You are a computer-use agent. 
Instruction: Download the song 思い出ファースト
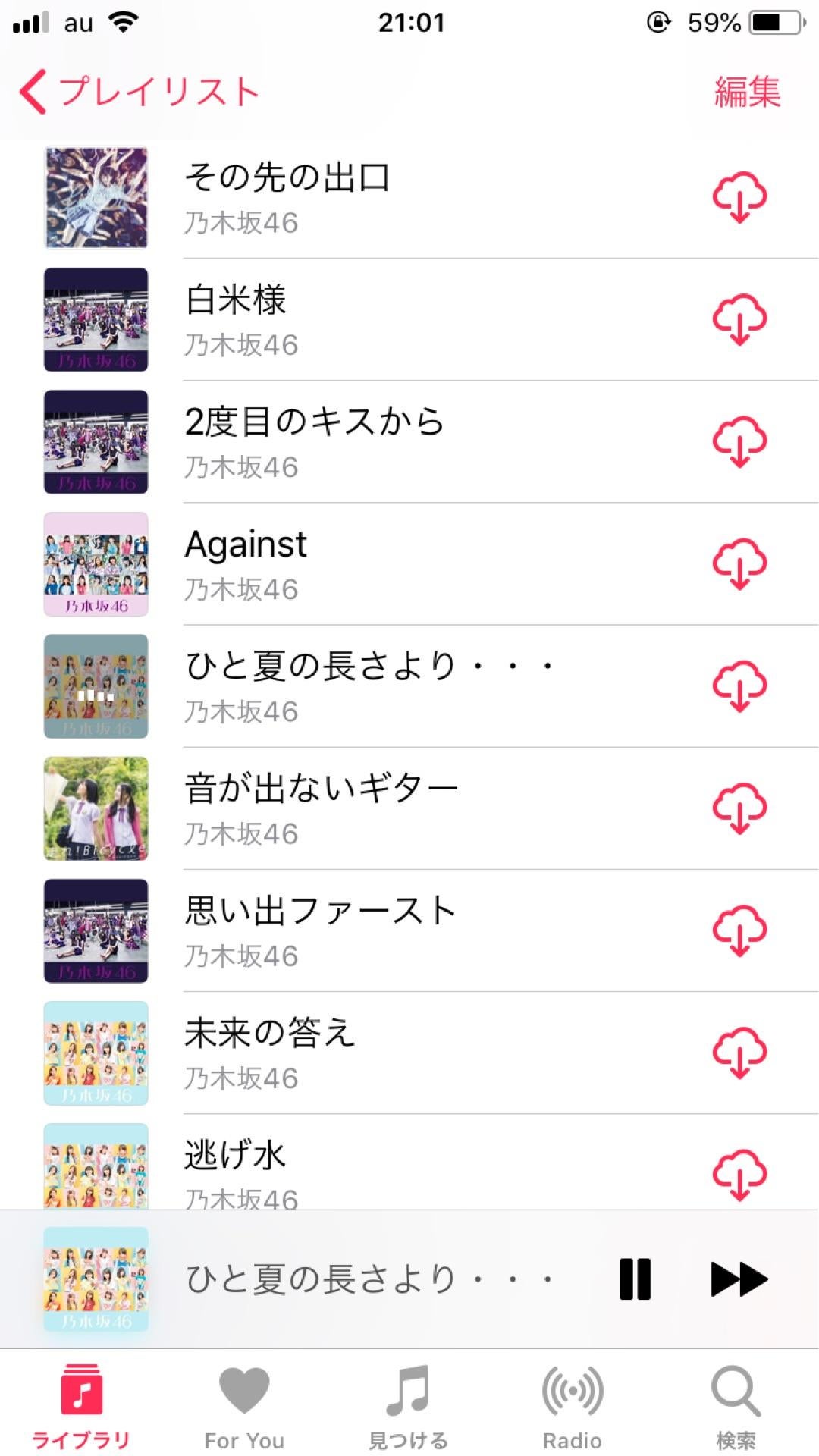pos(739,930)
